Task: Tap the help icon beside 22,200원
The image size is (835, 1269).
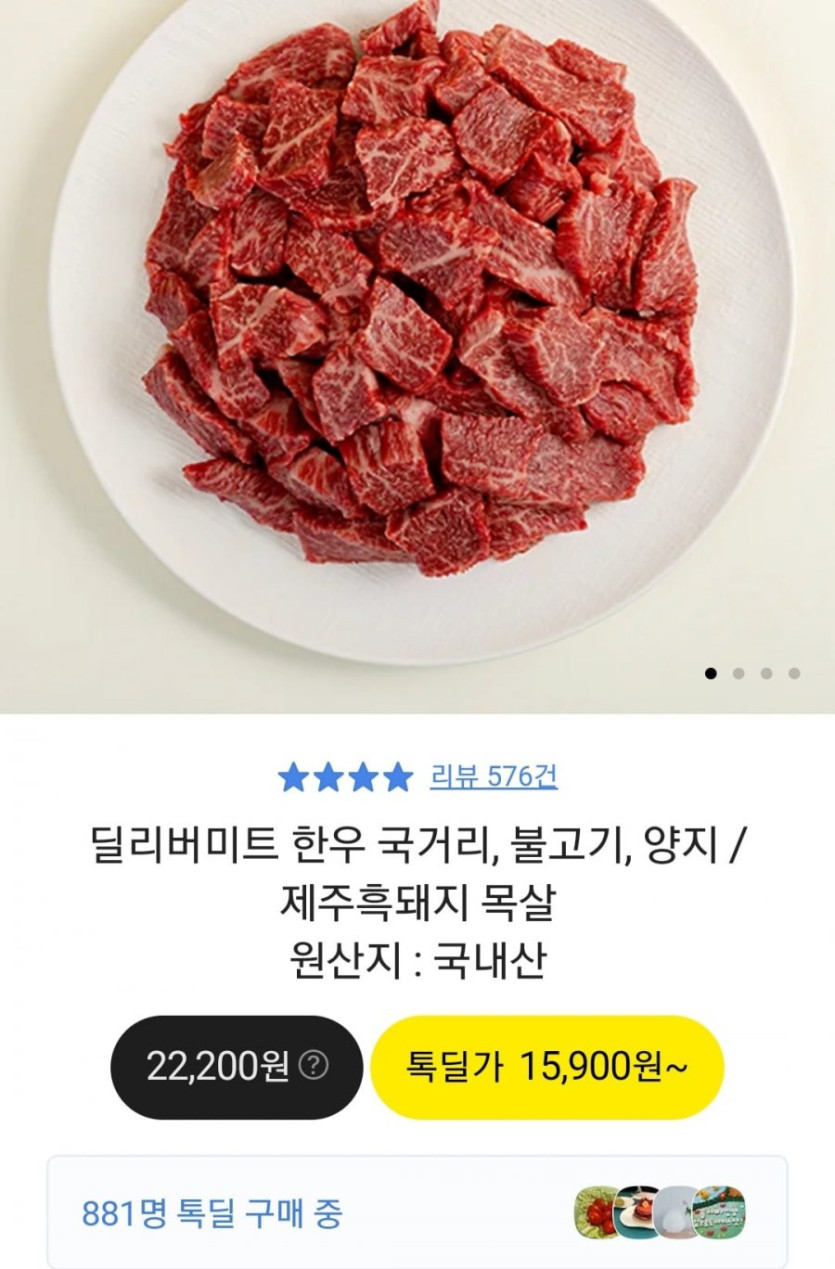Action: tap(314, 1067)
